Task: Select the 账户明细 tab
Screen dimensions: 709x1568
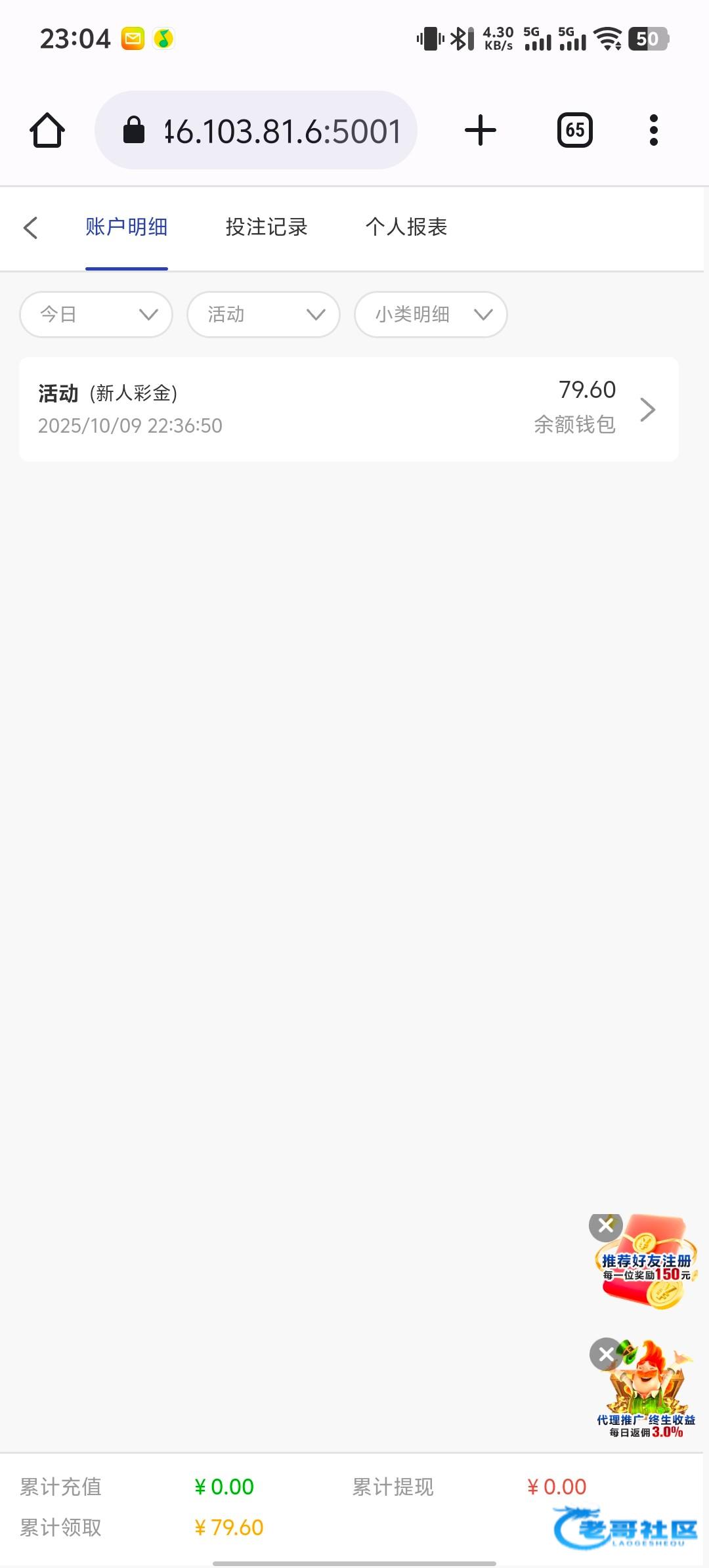Action: (x=126, y=227)
